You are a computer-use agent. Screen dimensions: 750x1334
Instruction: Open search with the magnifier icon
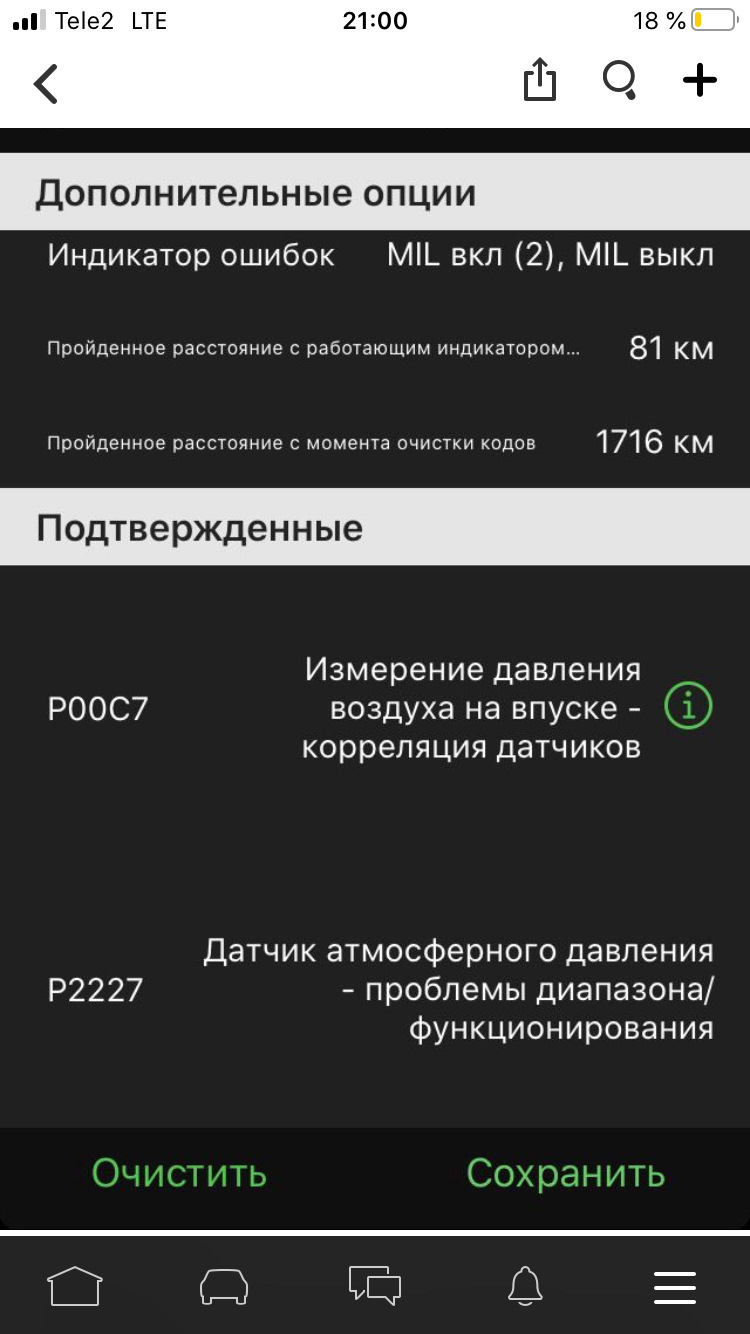click(620, 81)
